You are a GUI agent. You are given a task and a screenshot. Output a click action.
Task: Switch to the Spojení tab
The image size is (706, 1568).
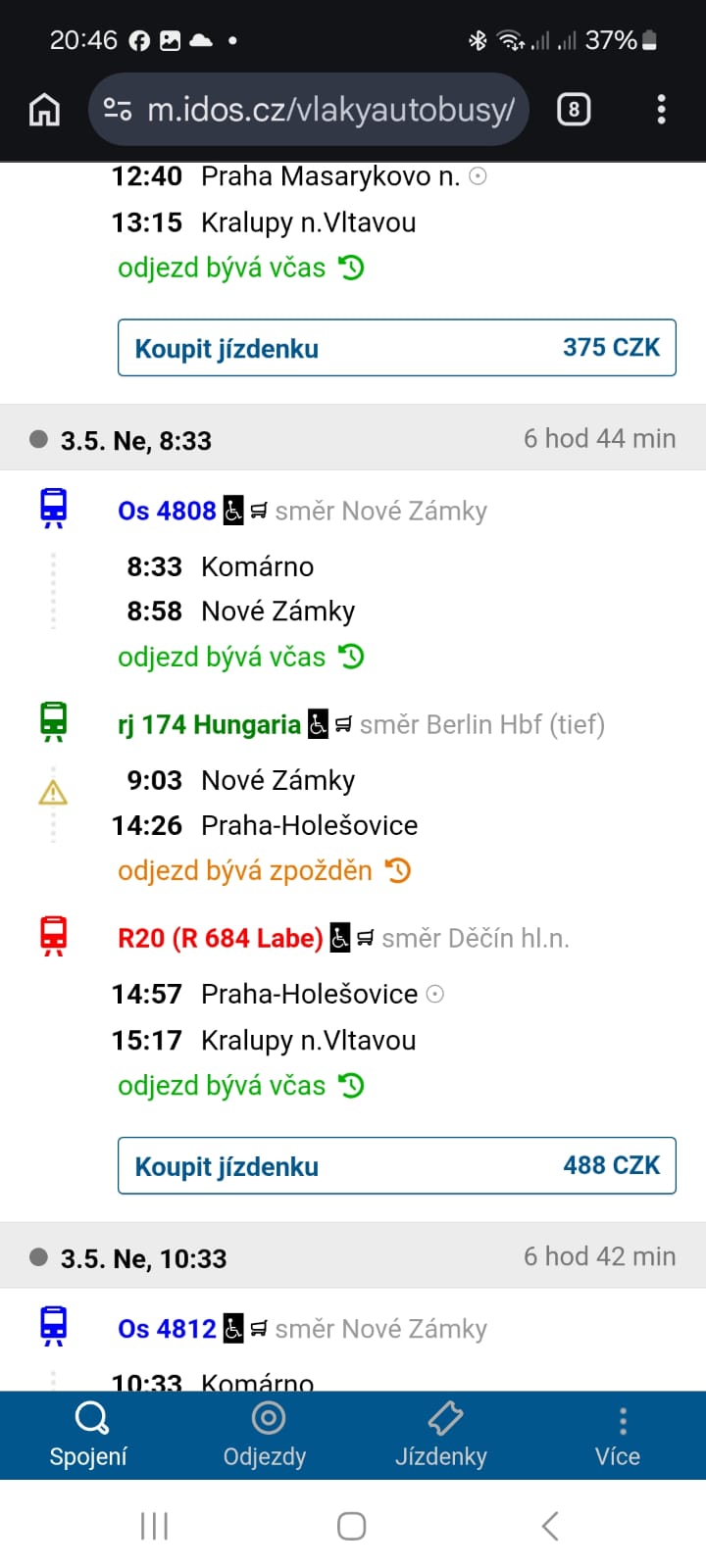[x=88, y=1435]
